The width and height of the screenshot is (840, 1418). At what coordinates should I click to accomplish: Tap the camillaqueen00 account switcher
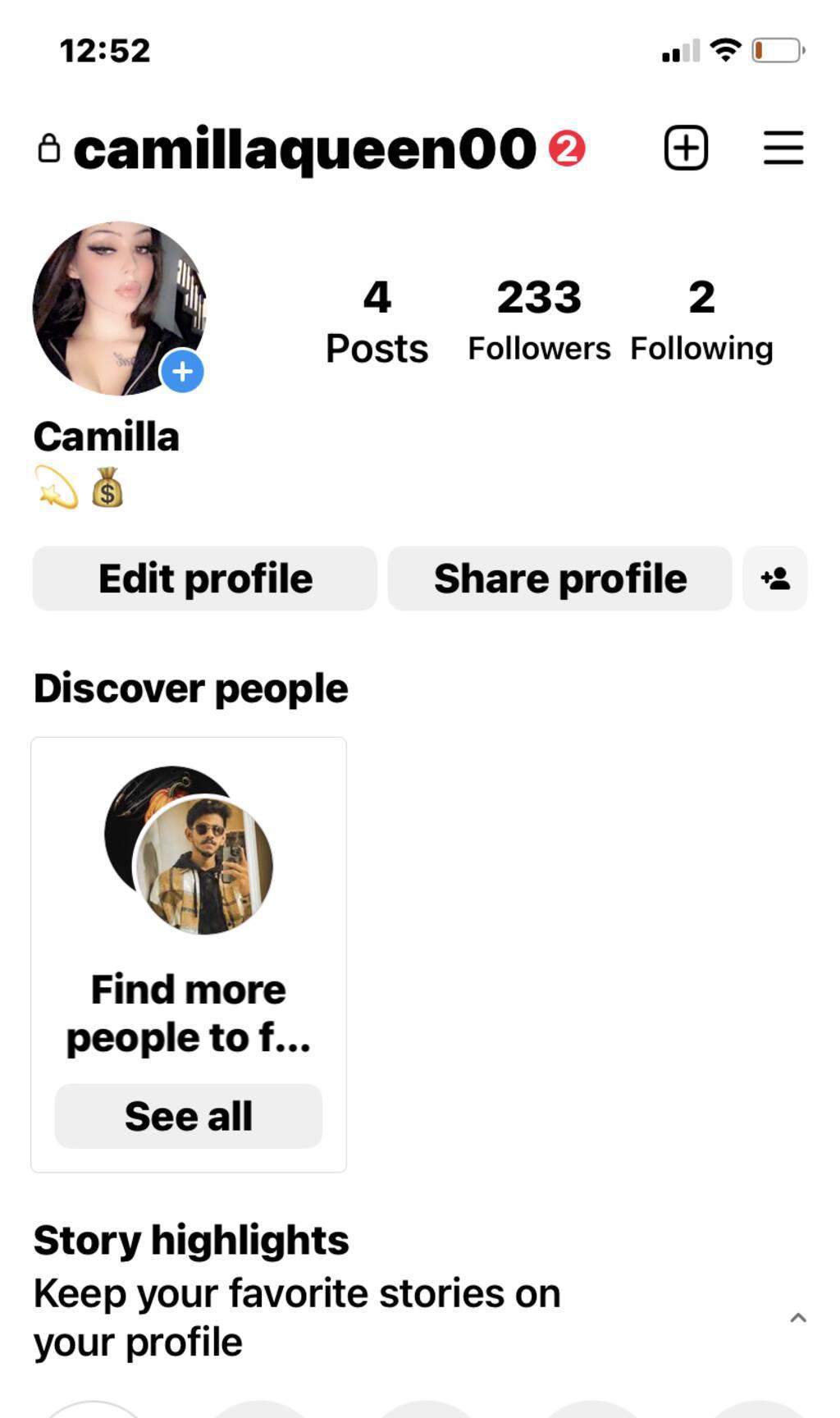point(305,150)
